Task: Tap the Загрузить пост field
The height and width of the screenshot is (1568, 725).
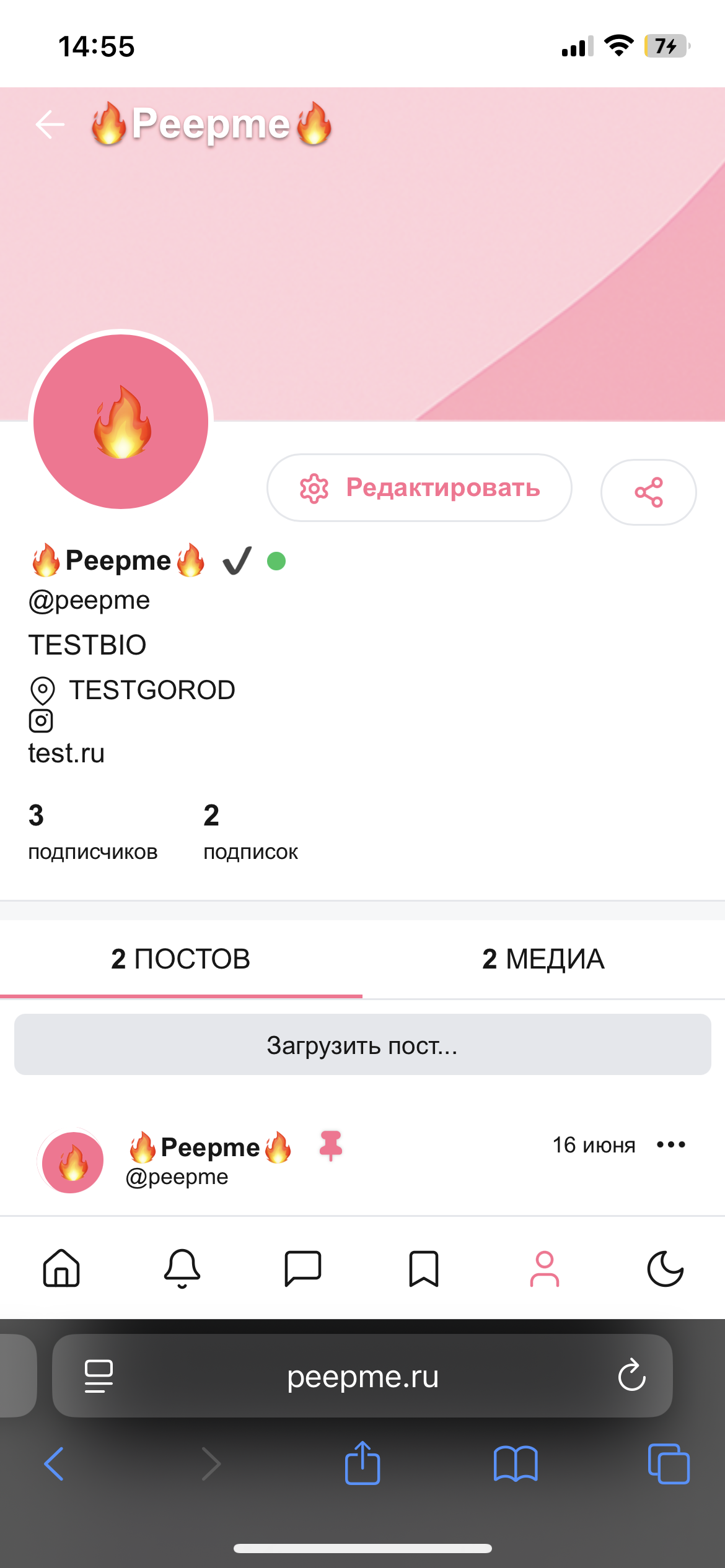Action: point(362,1045)
